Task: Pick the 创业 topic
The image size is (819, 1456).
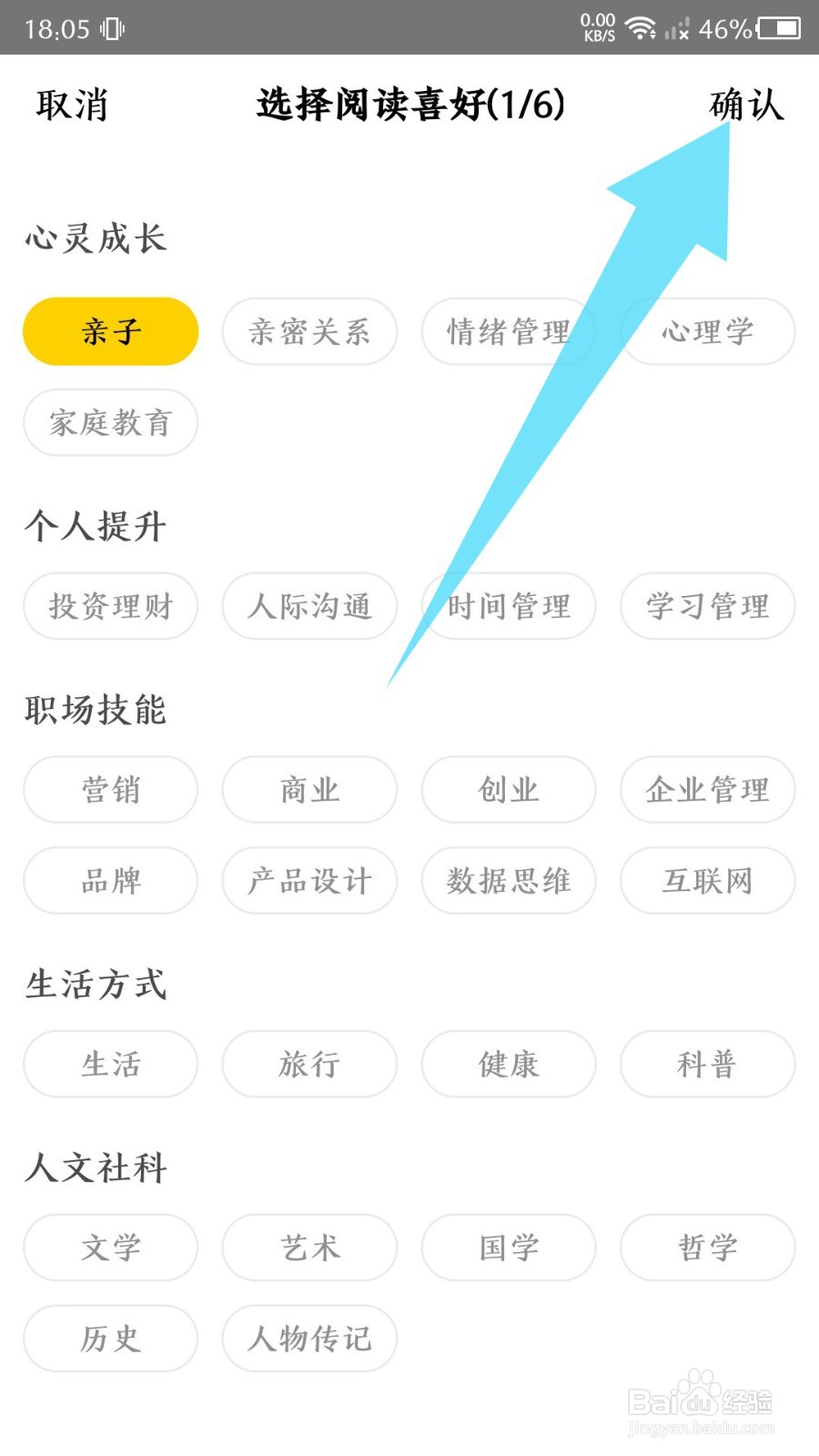Action: pos(509,790)
